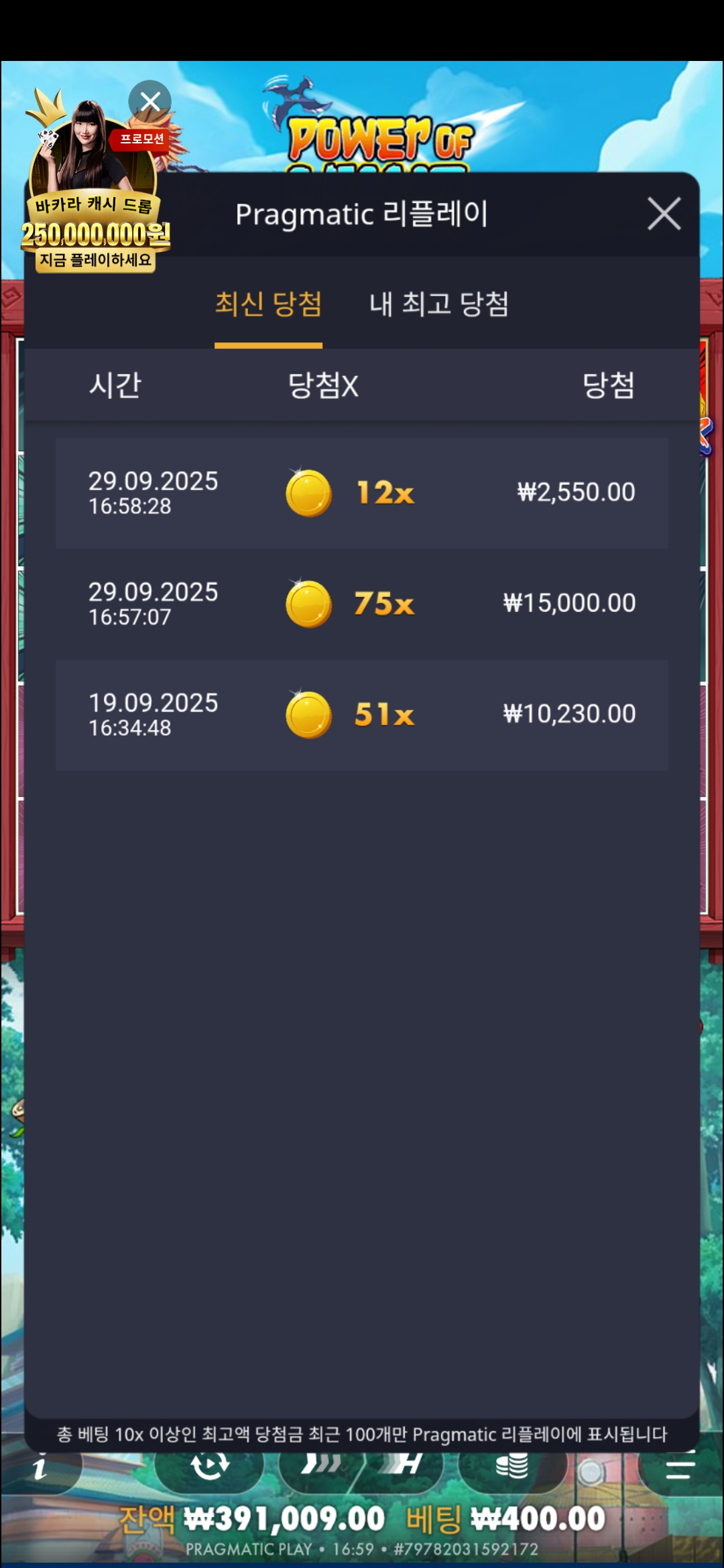
Task: Close the Pragmatic 리플레이 dialog
Action: click(664, 214)
